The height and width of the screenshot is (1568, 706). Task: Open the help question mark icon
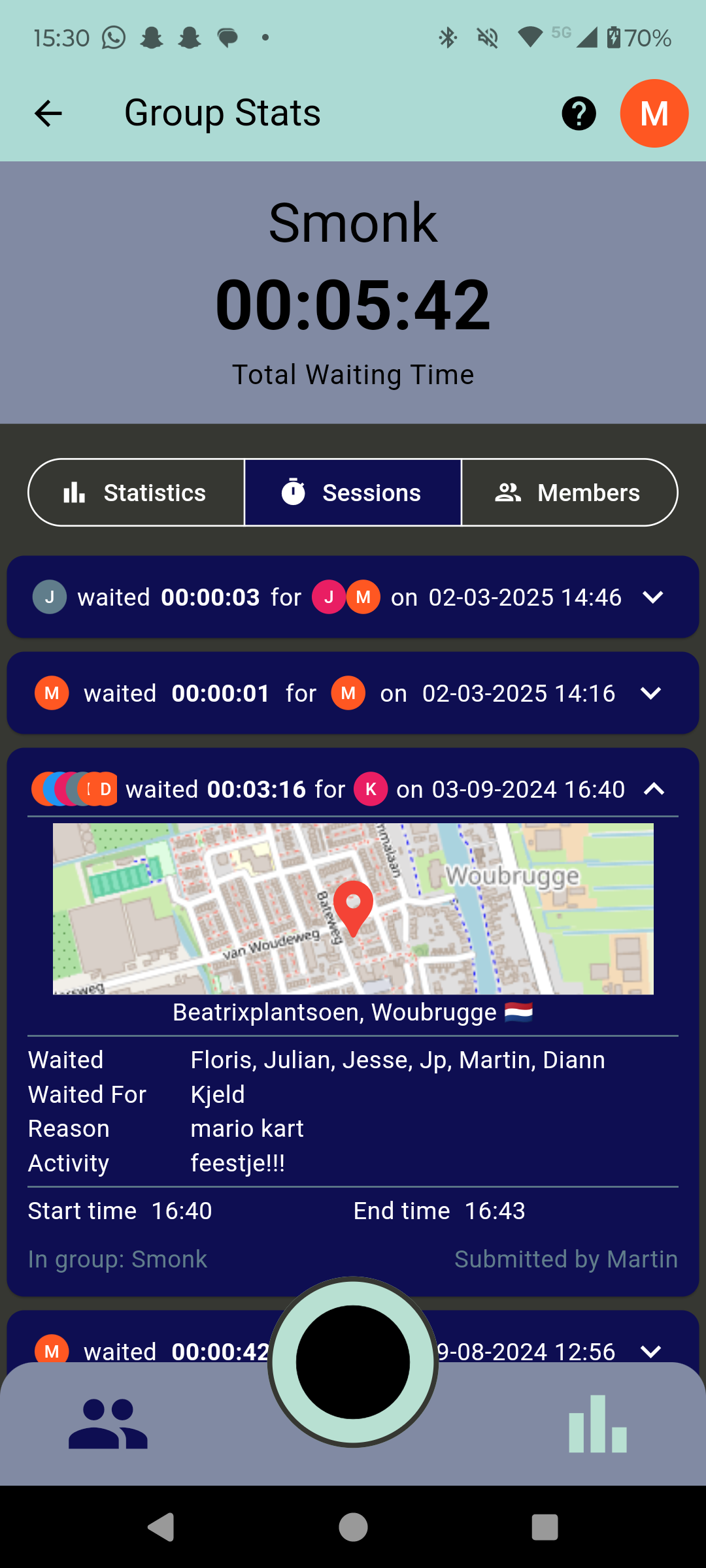(x=579, y=113)
